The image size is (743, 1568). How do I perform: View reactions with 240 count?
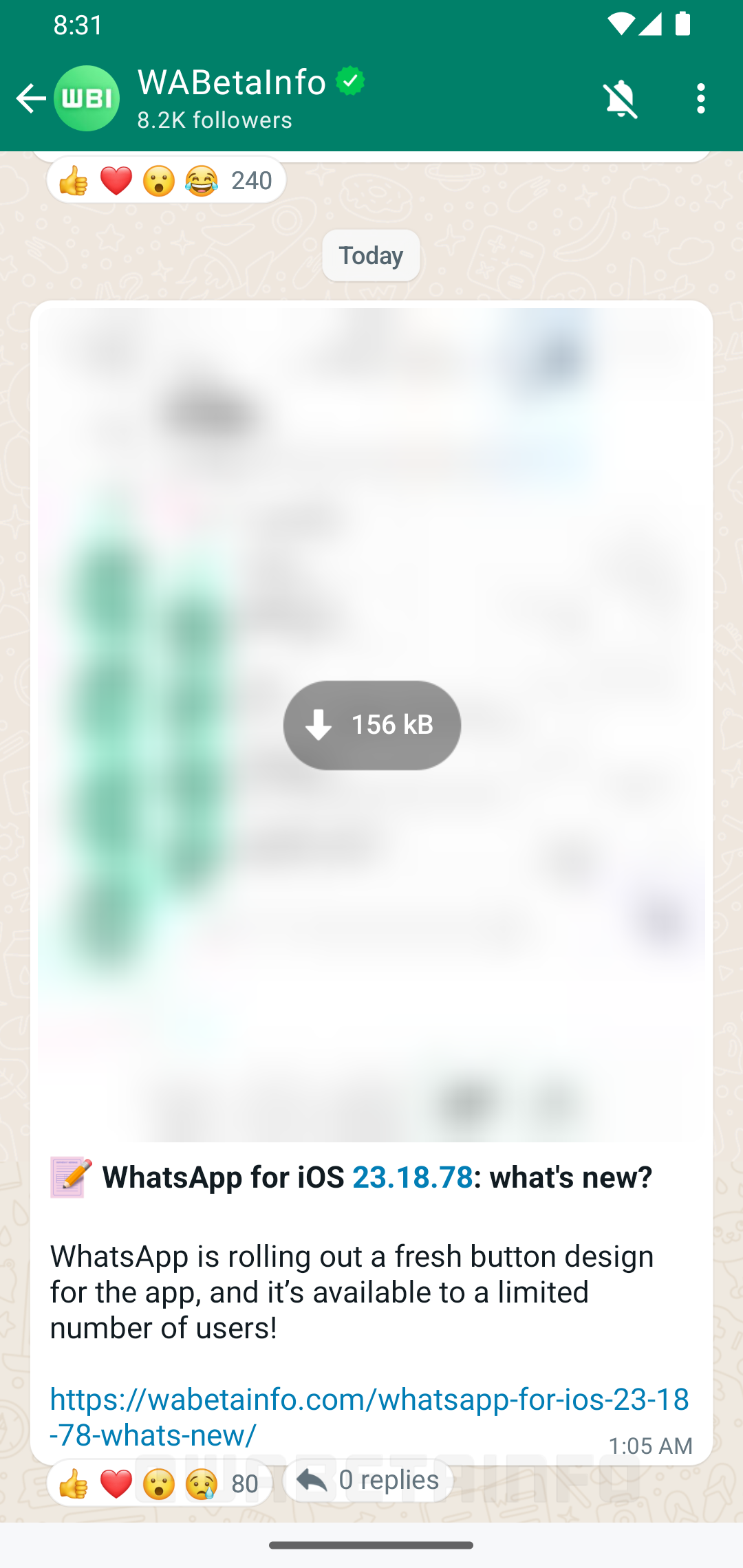[x=166, y=180]
